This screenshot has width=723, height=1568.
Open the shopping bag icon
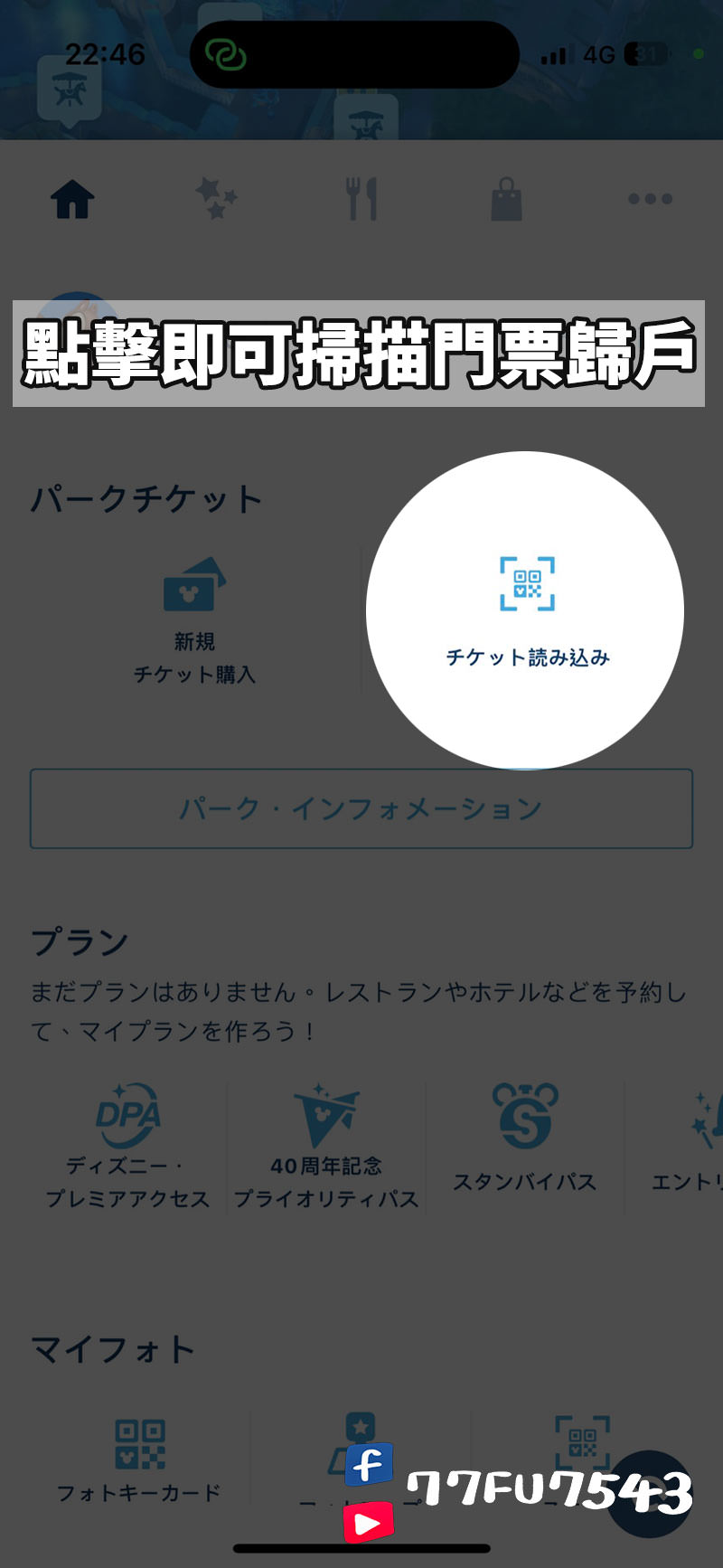[506, 200]
